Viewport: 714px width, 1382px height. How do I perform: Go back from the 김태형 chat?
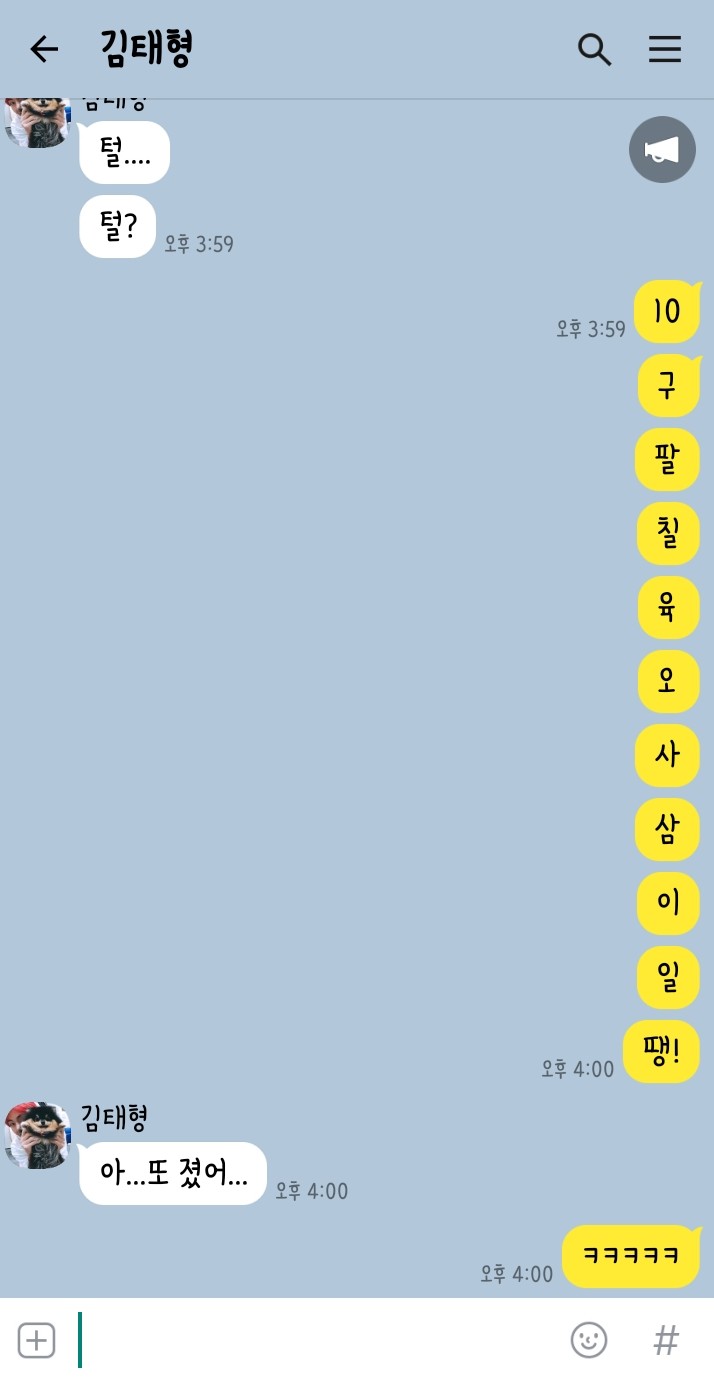(x=44, y=49)
